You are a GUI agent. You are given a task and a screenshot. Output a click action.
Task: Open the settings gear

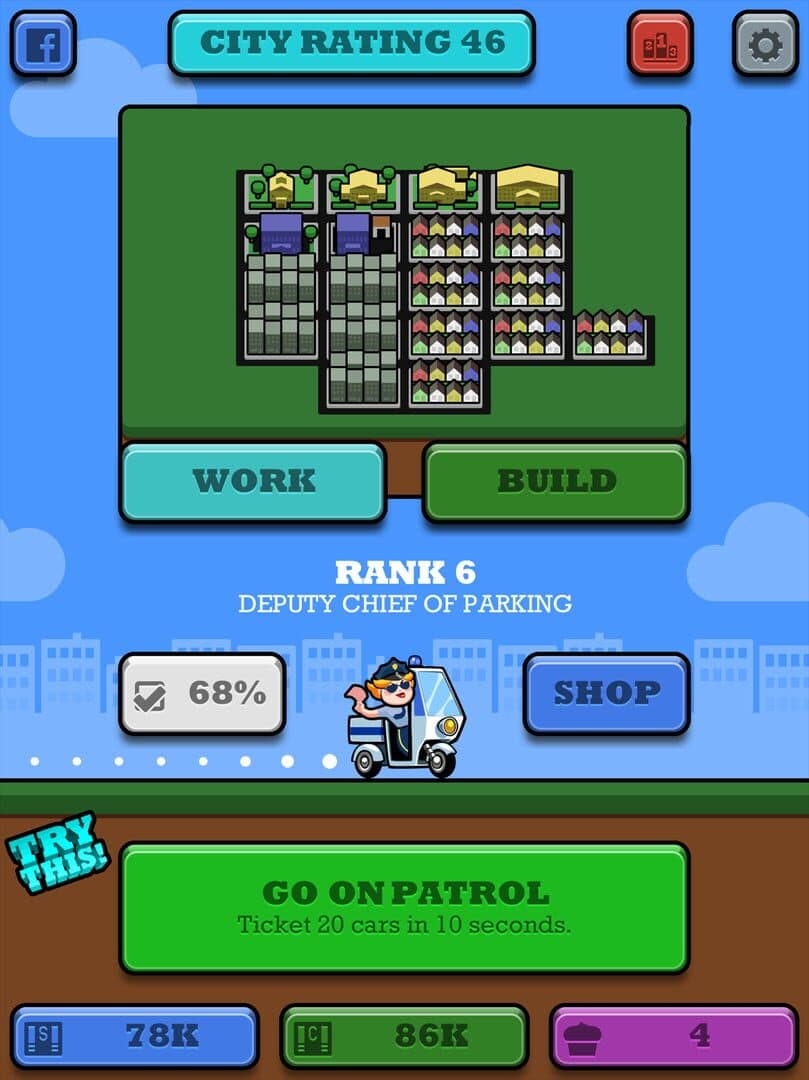tap(765, 44)
